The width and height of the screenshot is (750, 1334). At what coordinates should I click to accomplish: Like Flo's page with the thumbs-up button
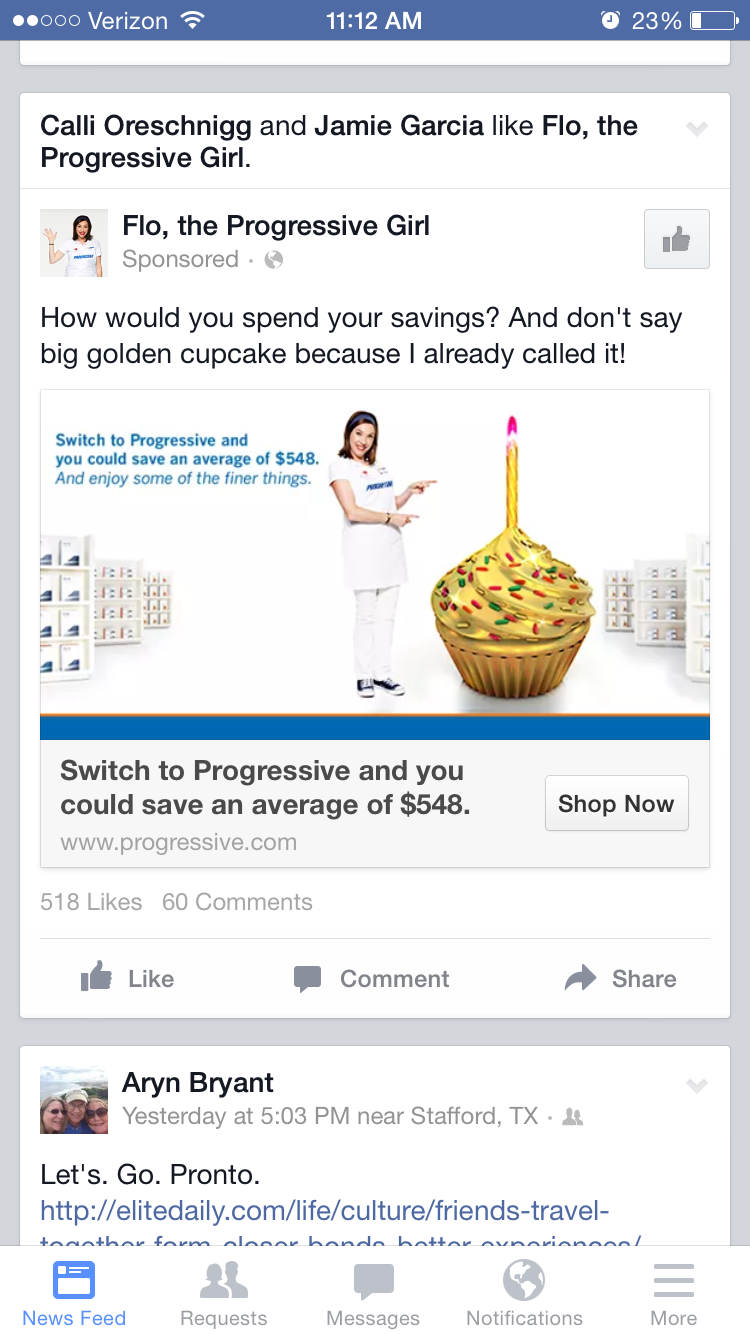(677, 239)
